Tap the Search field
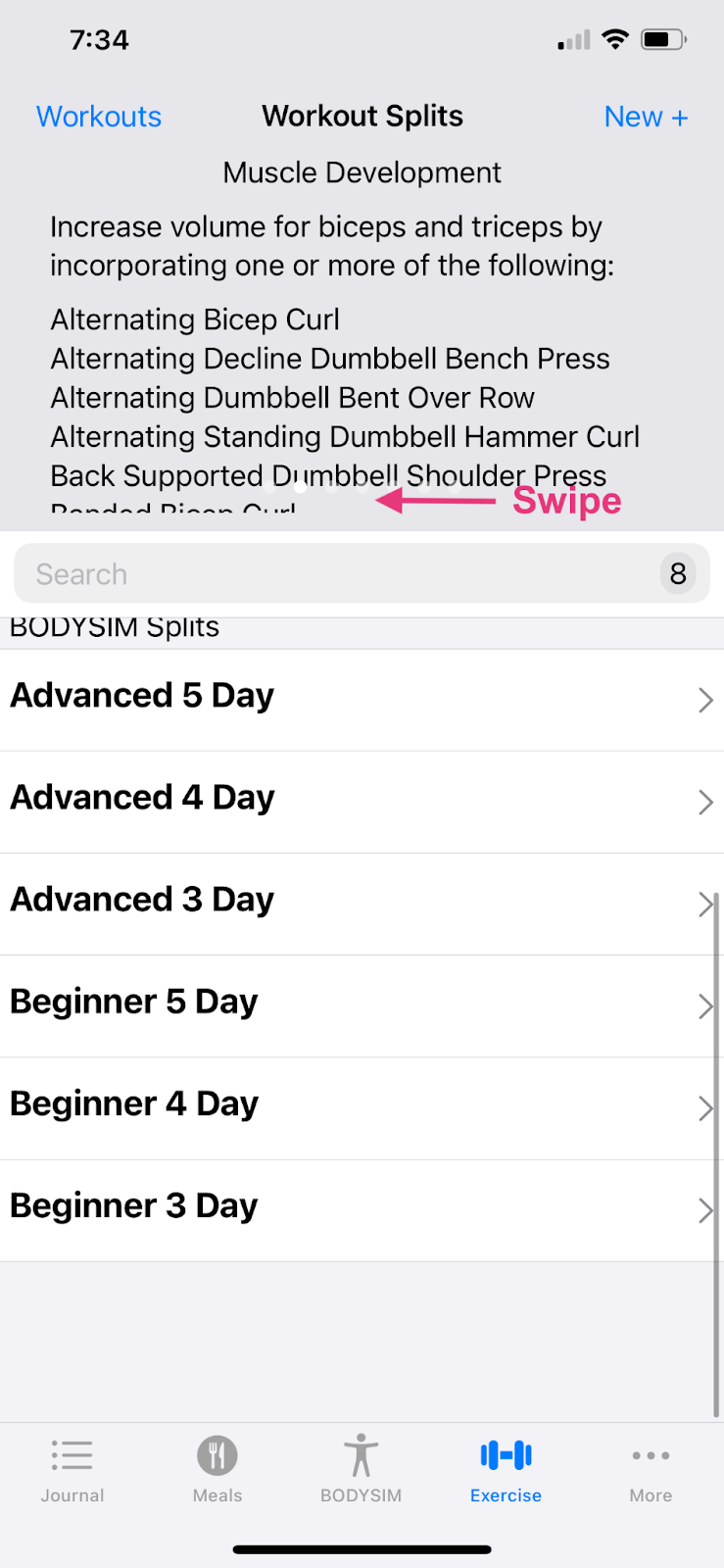Screen dimensions: 724x1568 (x=362, y=573)
